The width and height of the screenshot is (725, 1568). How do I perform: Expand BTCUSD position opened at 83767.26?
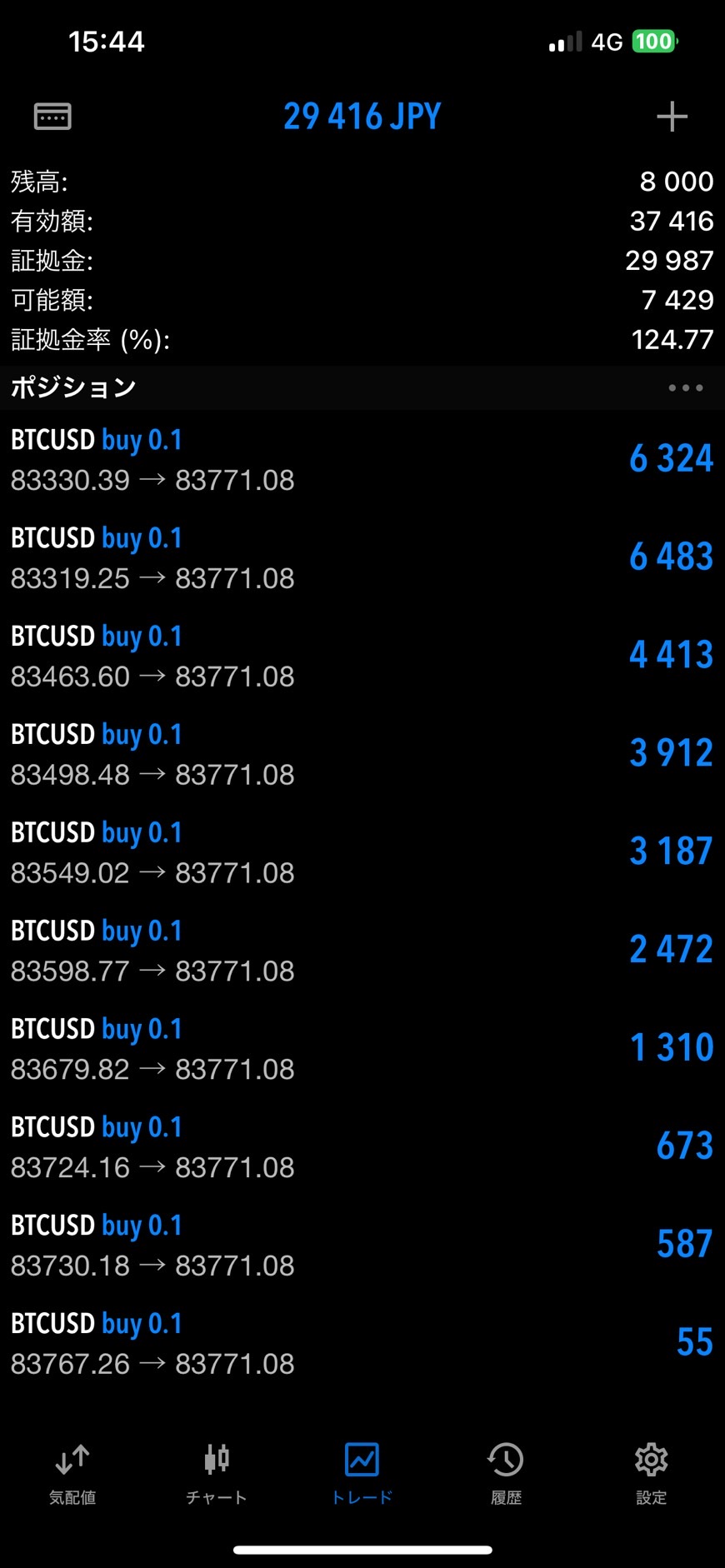pos(362,1344)
